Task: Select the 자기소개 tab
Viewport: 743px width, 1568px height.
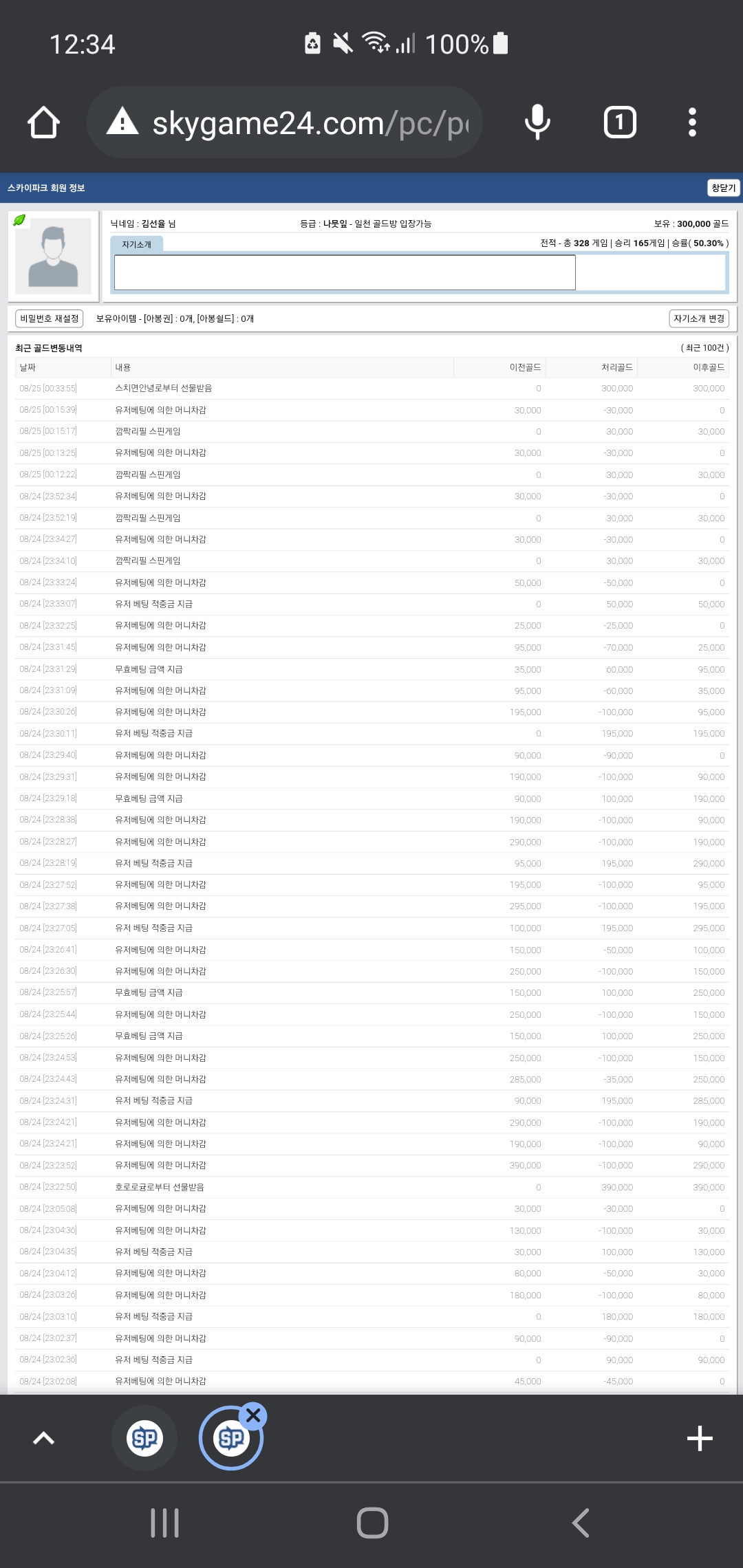Action: pyautogui.click(x=136, y=244)
